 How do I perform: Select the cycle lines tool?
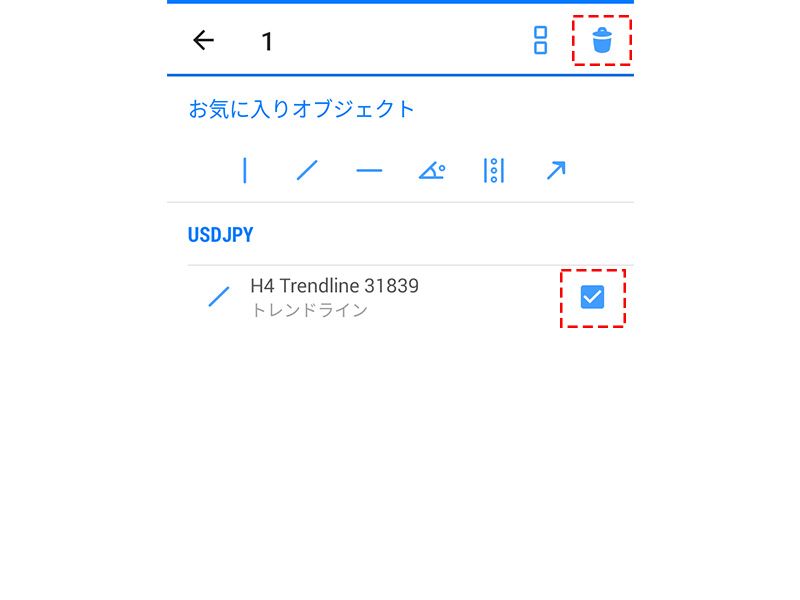(x=493, y=171)
